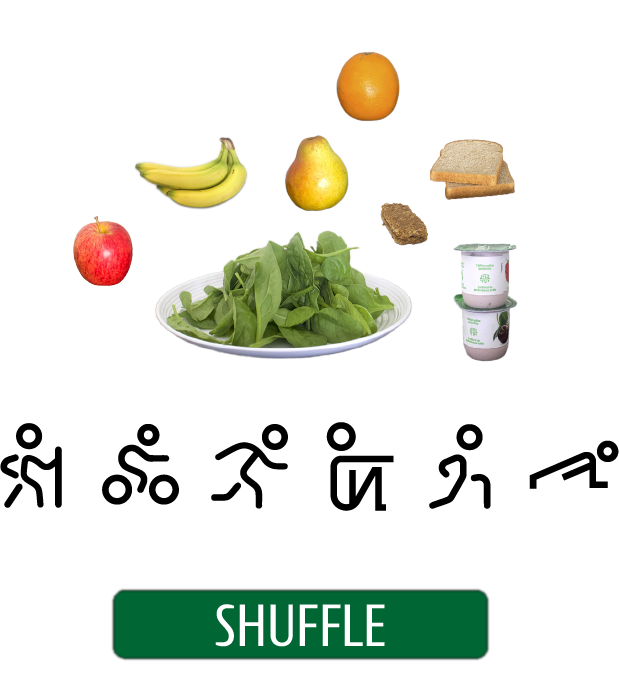Image resolution: width=619 pixels, height=695 pixels.
Task: Choose the sprinting runner icon
Action: (250, 465)
